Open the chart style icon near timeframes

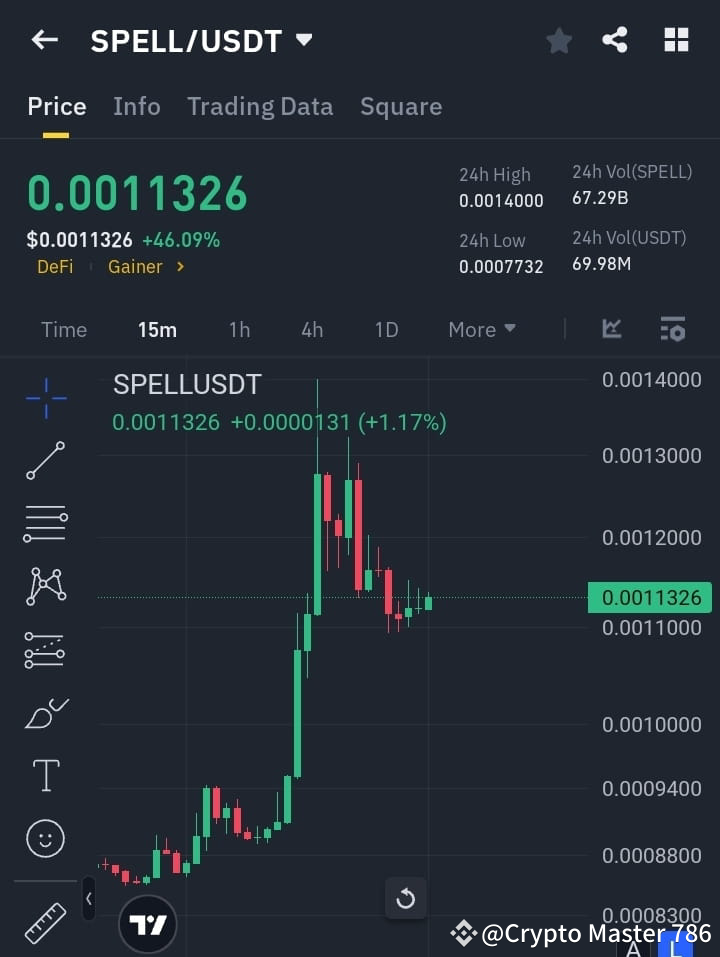[610, 329]
